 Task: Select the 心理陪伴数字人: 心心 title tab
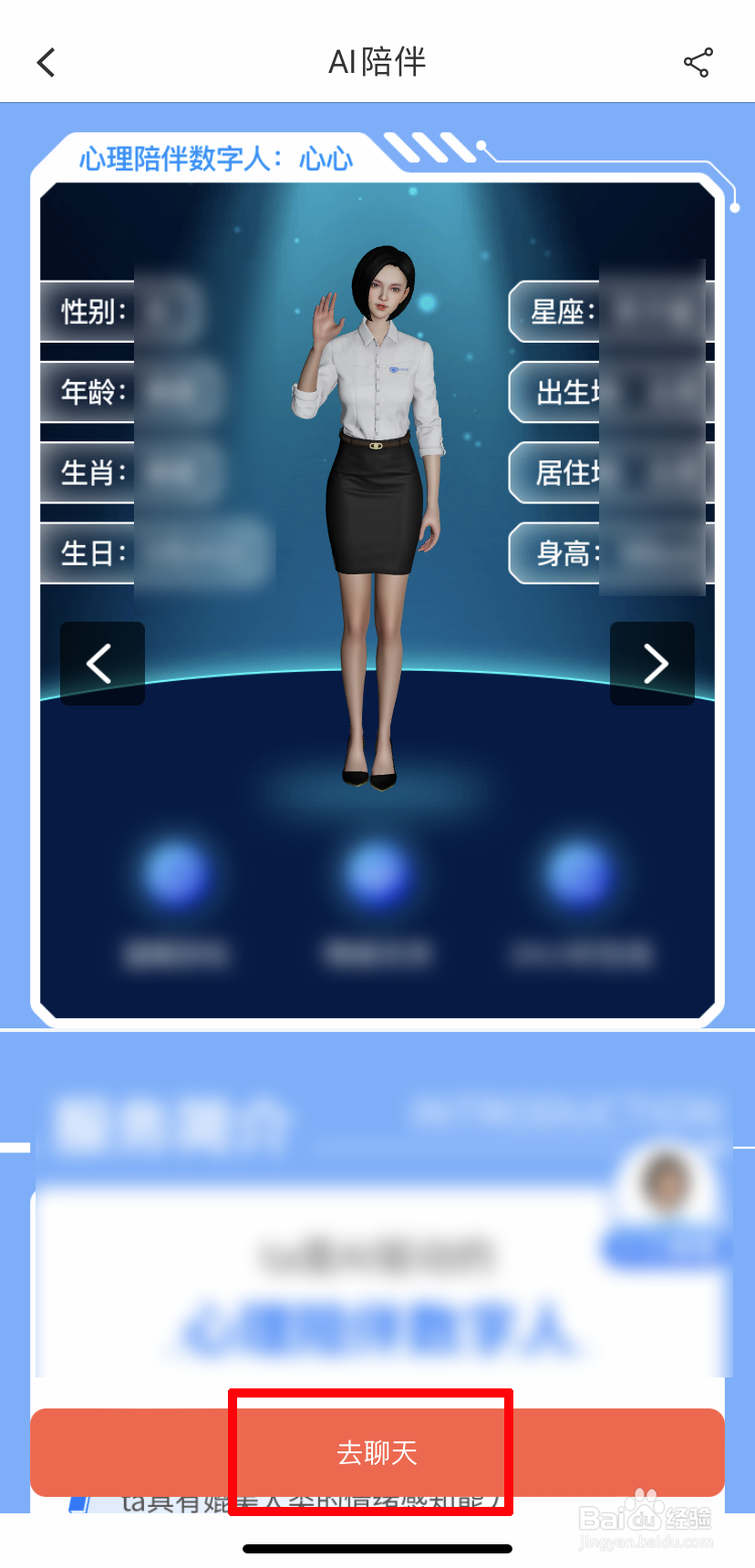click(x=217, y=157)
